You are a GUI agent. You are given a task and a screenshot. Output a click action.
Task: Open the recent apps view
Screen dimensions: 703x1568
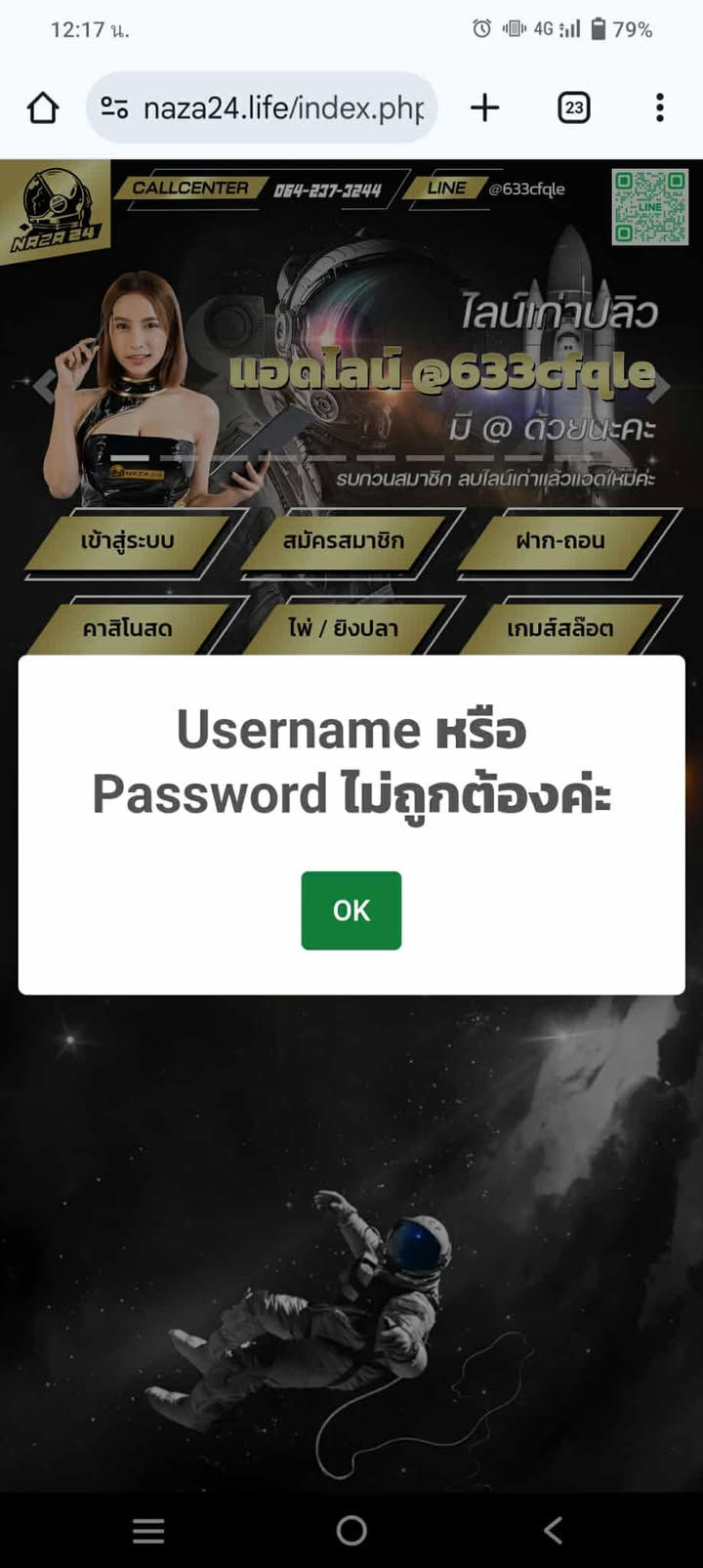coord(148,1530)
